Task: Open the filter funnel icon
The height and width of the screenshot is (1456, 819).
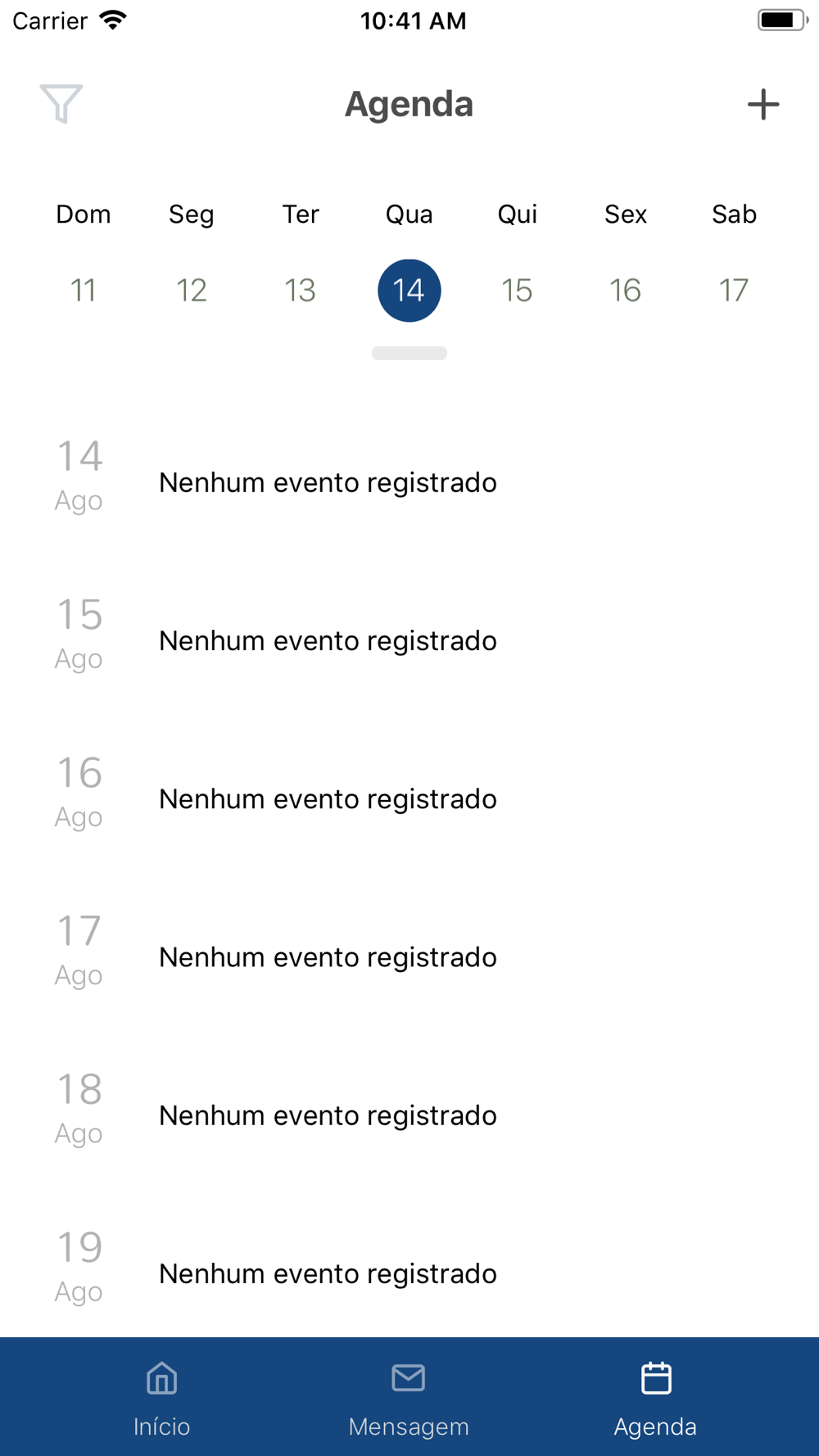Action: click(x=61, y=104)
